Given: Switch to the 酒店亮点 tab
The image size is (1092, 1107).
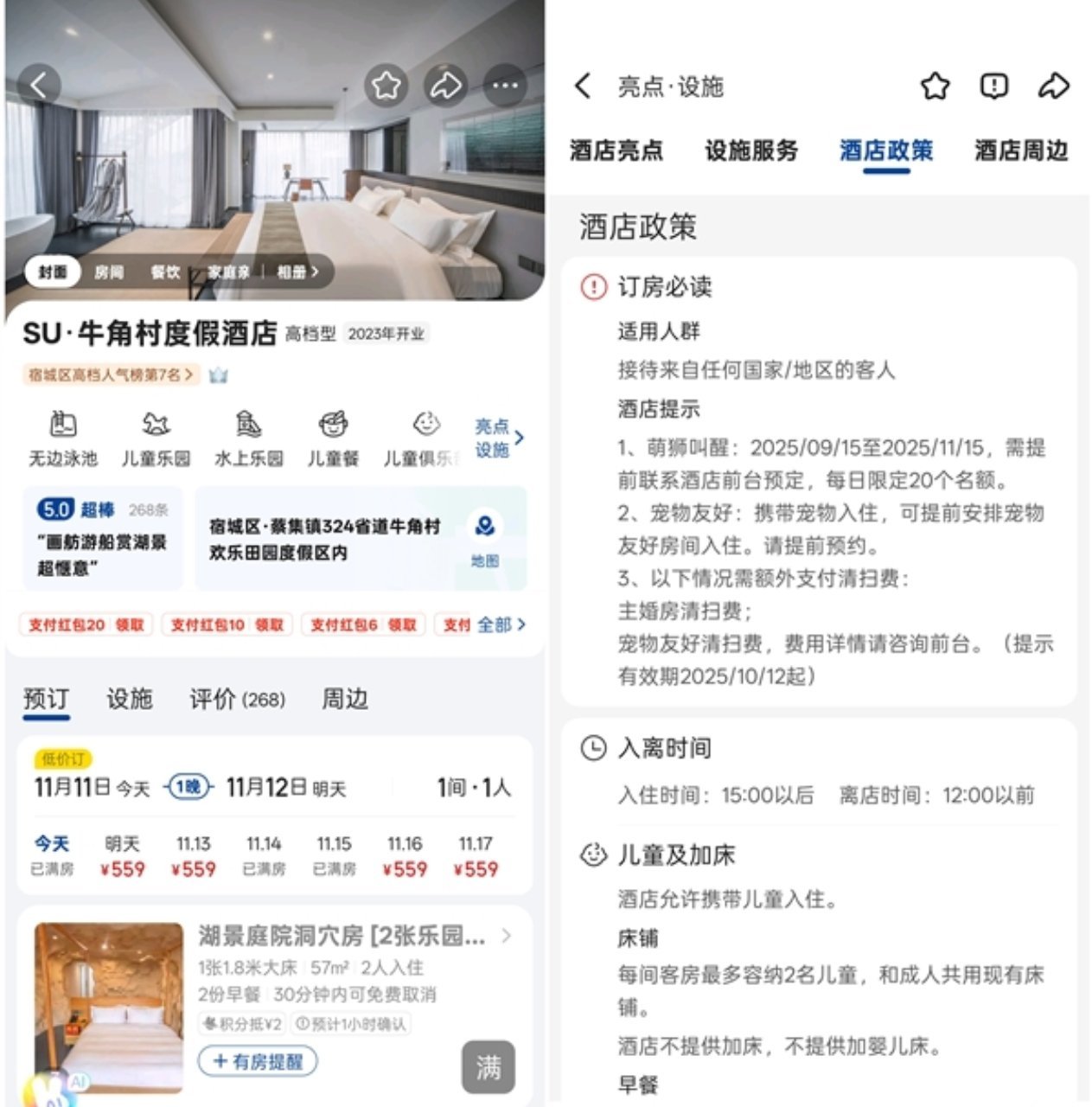Looking at the screenshot, I should pos(616,150).
